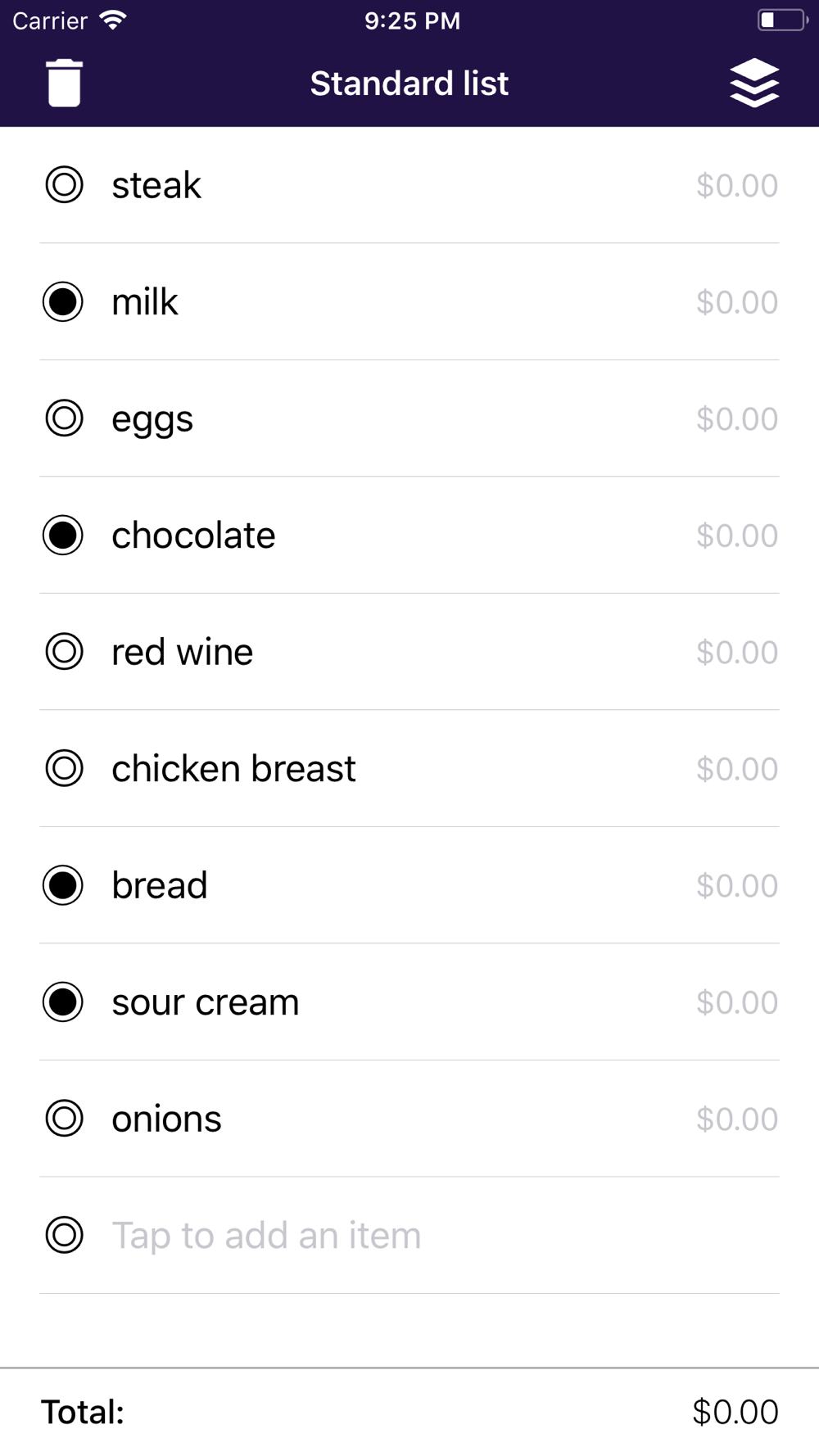This screenshot has width=819, height=1456.
Task: Uncheck the milk item
Action: point(63,302)
